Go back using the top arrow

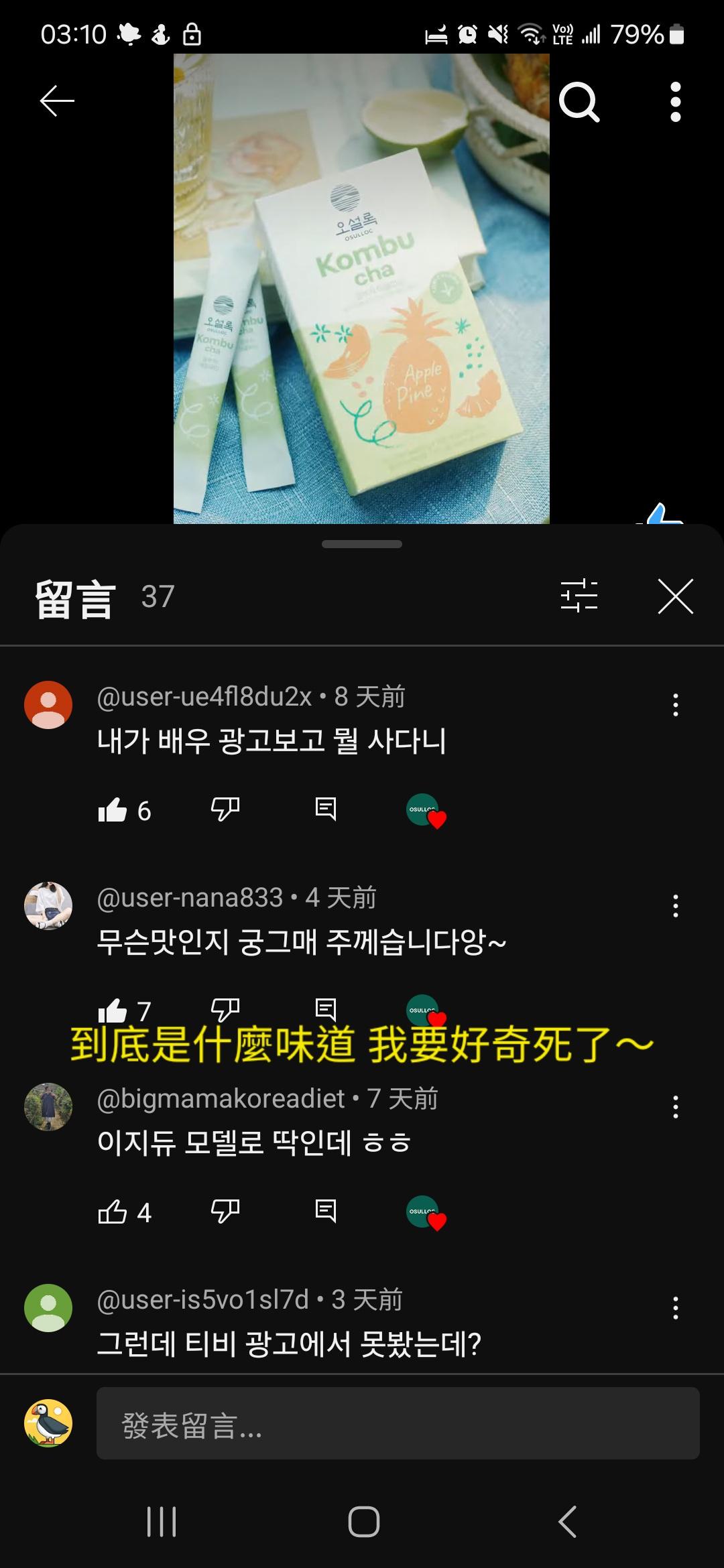coord(57,101)
